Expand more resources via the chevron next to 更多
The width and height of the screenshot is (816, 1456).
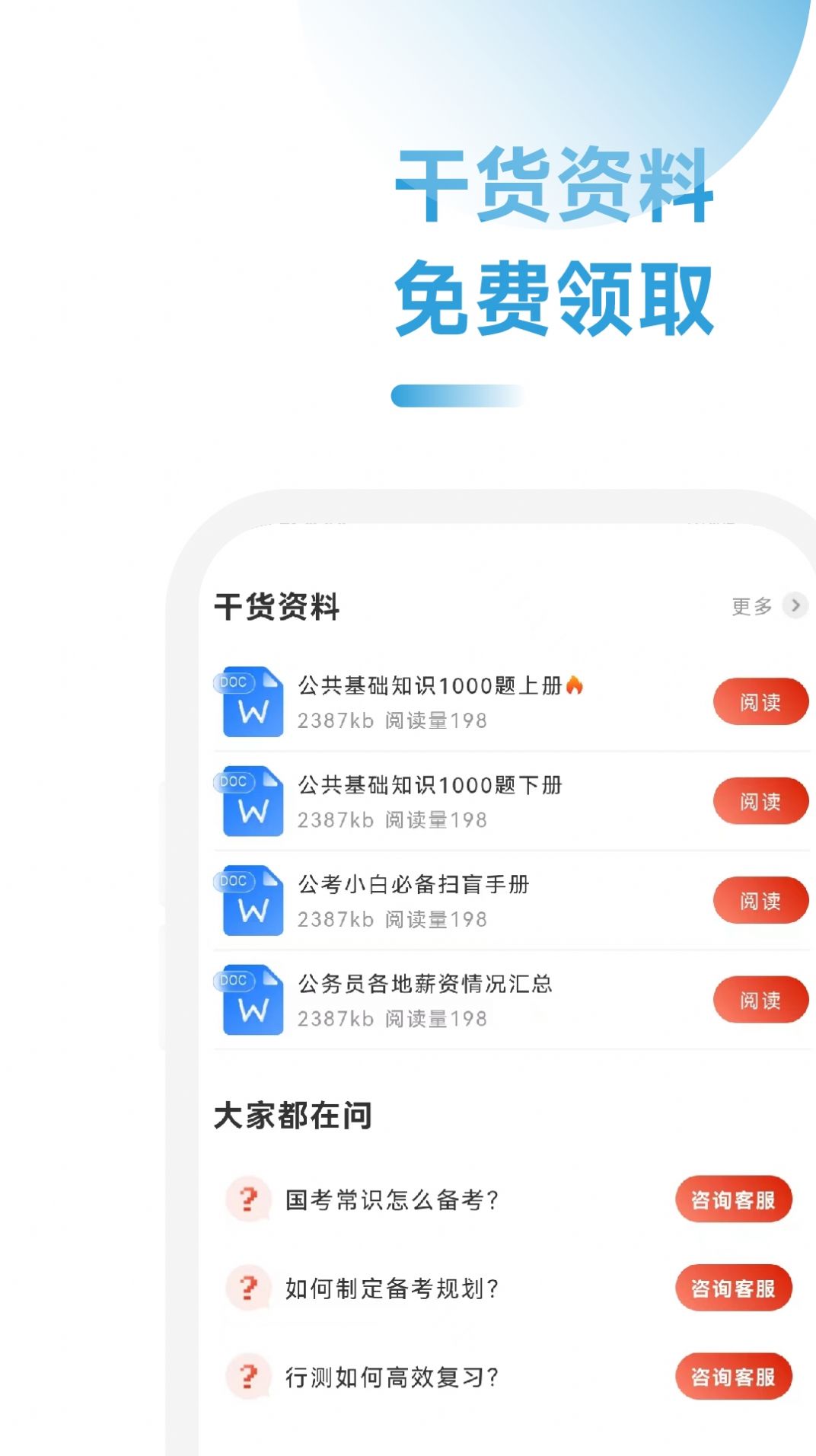tap(795, 607)
